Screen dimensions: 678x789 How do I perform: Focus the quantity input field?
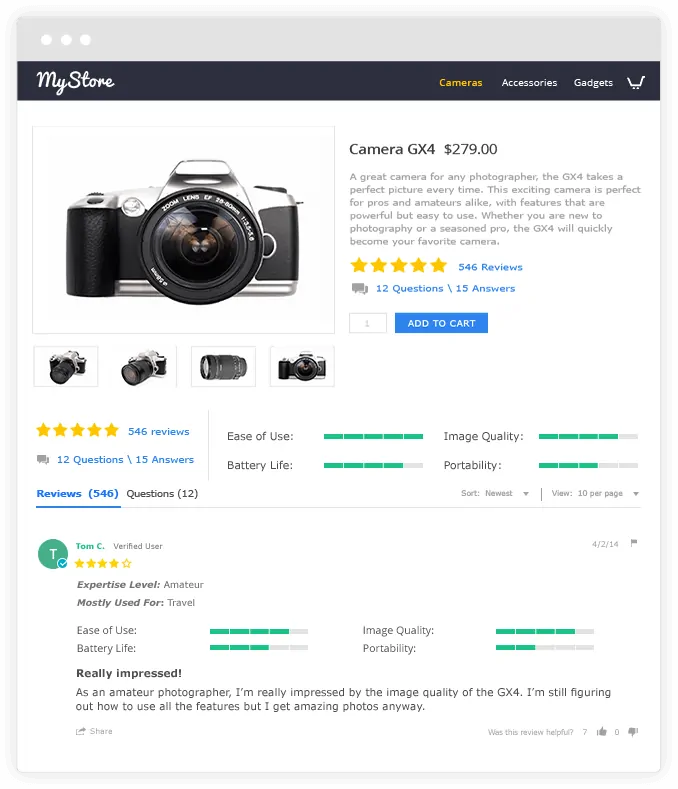coord(367,323)
